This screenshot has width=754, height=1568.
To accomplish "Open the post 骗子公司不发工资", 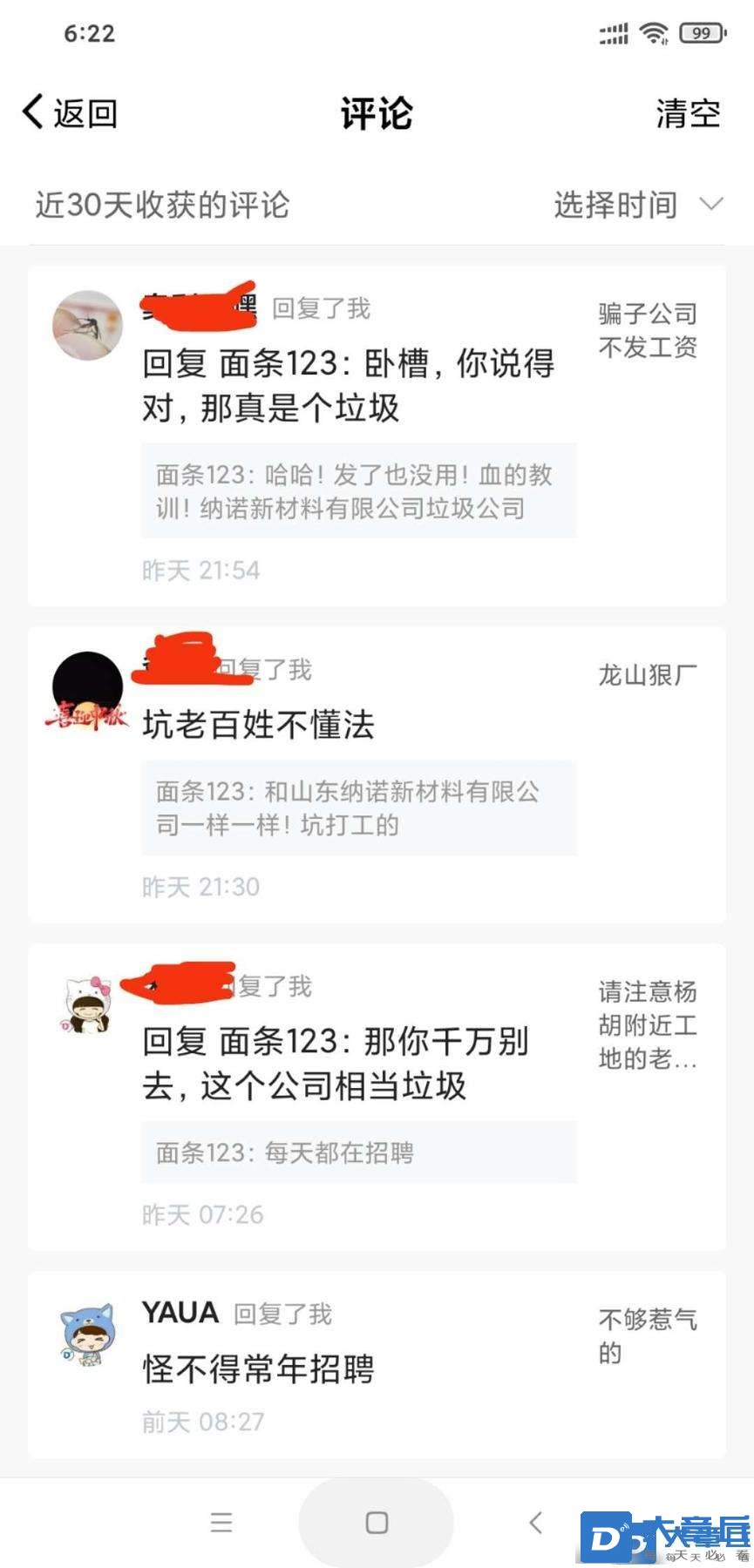I will [648, 330].
